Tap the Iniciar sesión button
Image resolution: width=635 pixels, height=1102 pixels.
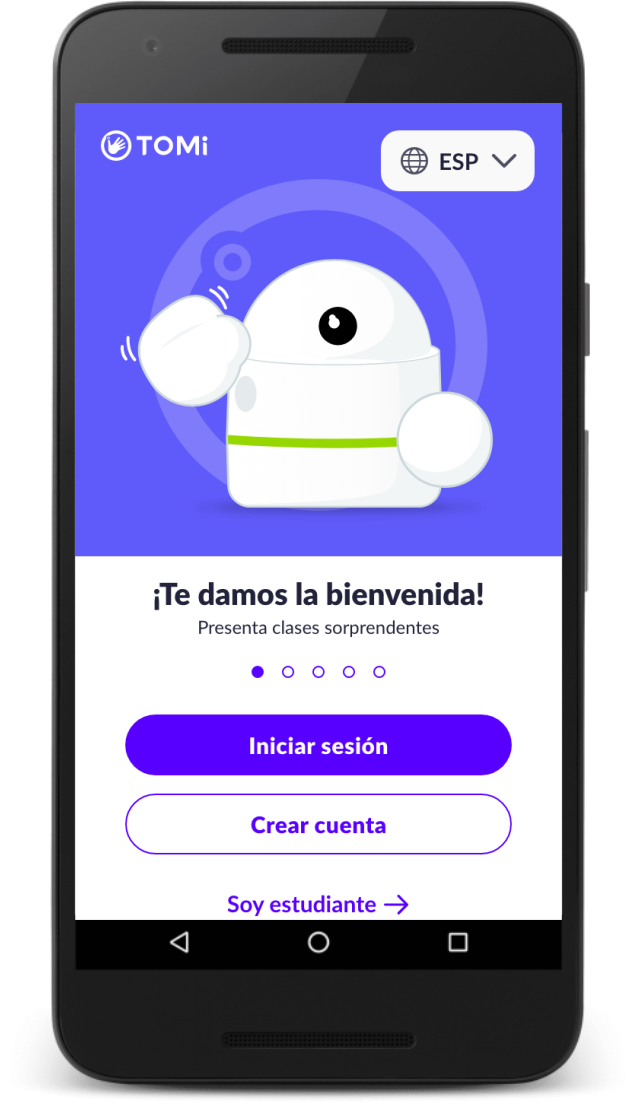click(x=318, y=746)
